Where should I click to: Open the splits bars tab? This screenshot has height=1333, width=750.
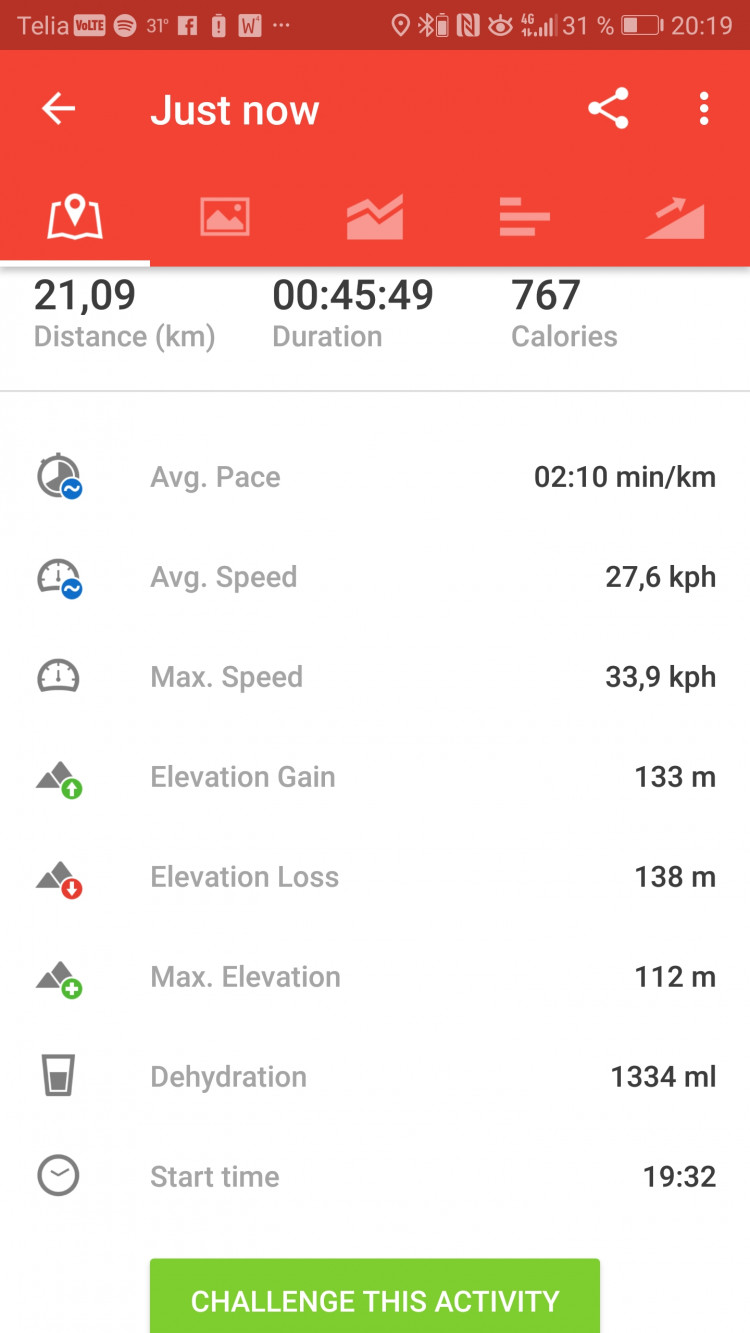pyautogui.click(x=525, y=217)
